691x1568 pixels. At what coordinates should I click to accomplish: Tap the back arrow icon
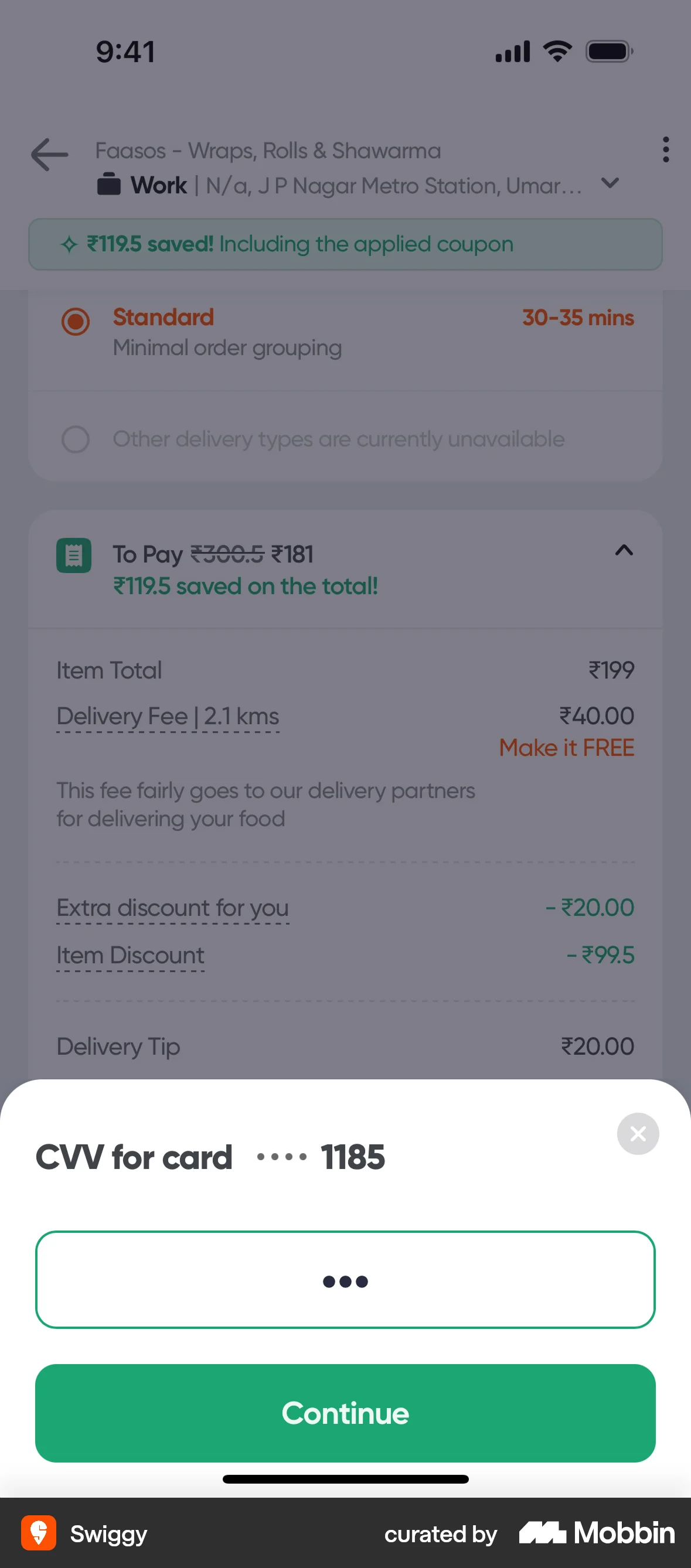coord(48,155)
